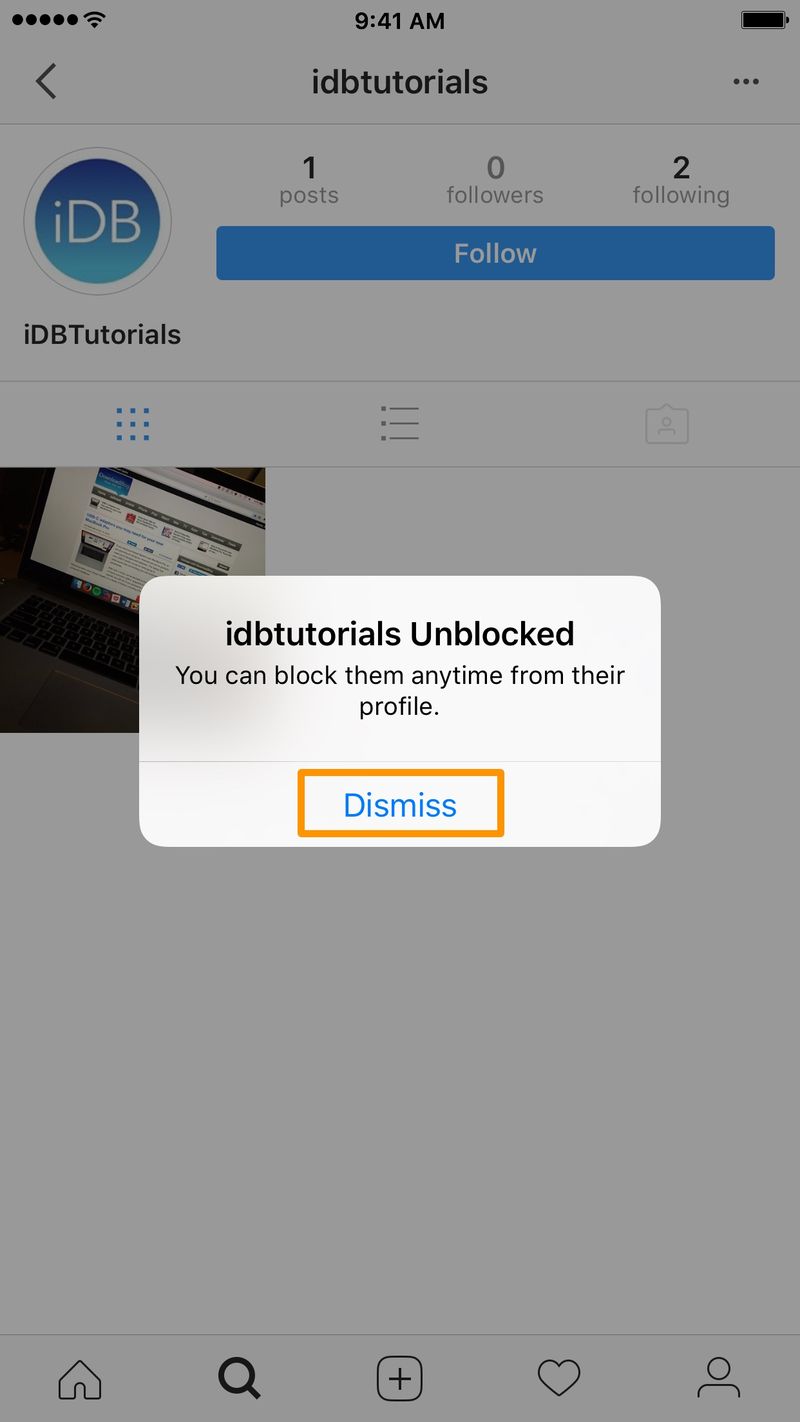The width and height of the screenshot is (800, 1422).
Task: Create a new post with plus icon
Action: pyautogui.click(x=399, y=1380)
